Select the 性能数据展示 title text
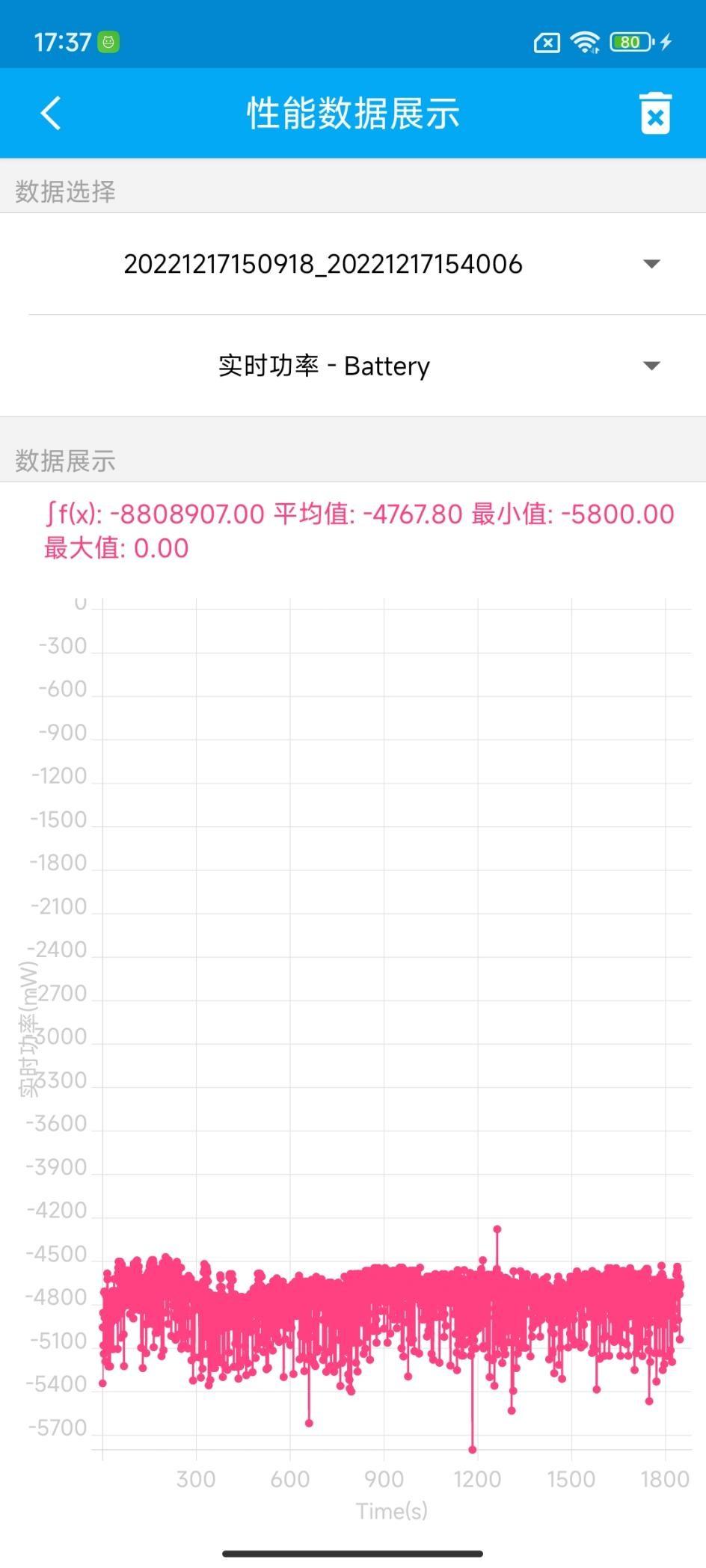706x1568 pixels. 353,114
